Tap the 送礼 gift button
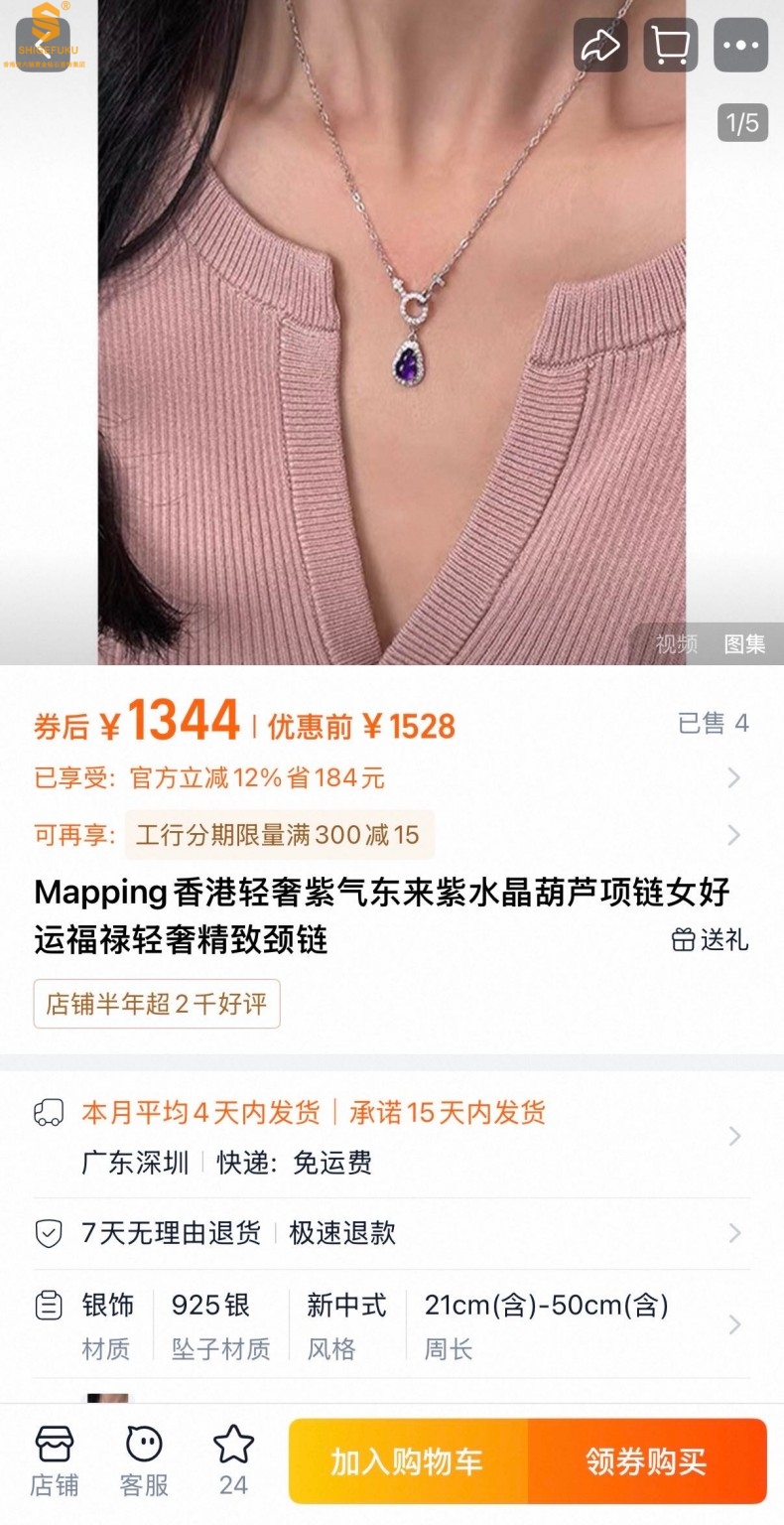This screenshot has height=1525, width=784. 711,939
